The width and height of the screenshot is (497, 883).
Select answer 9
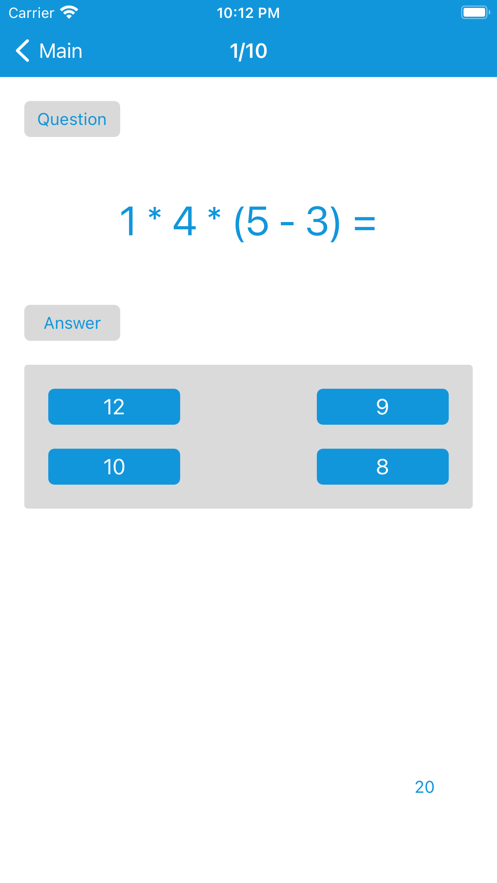(383, 407)
